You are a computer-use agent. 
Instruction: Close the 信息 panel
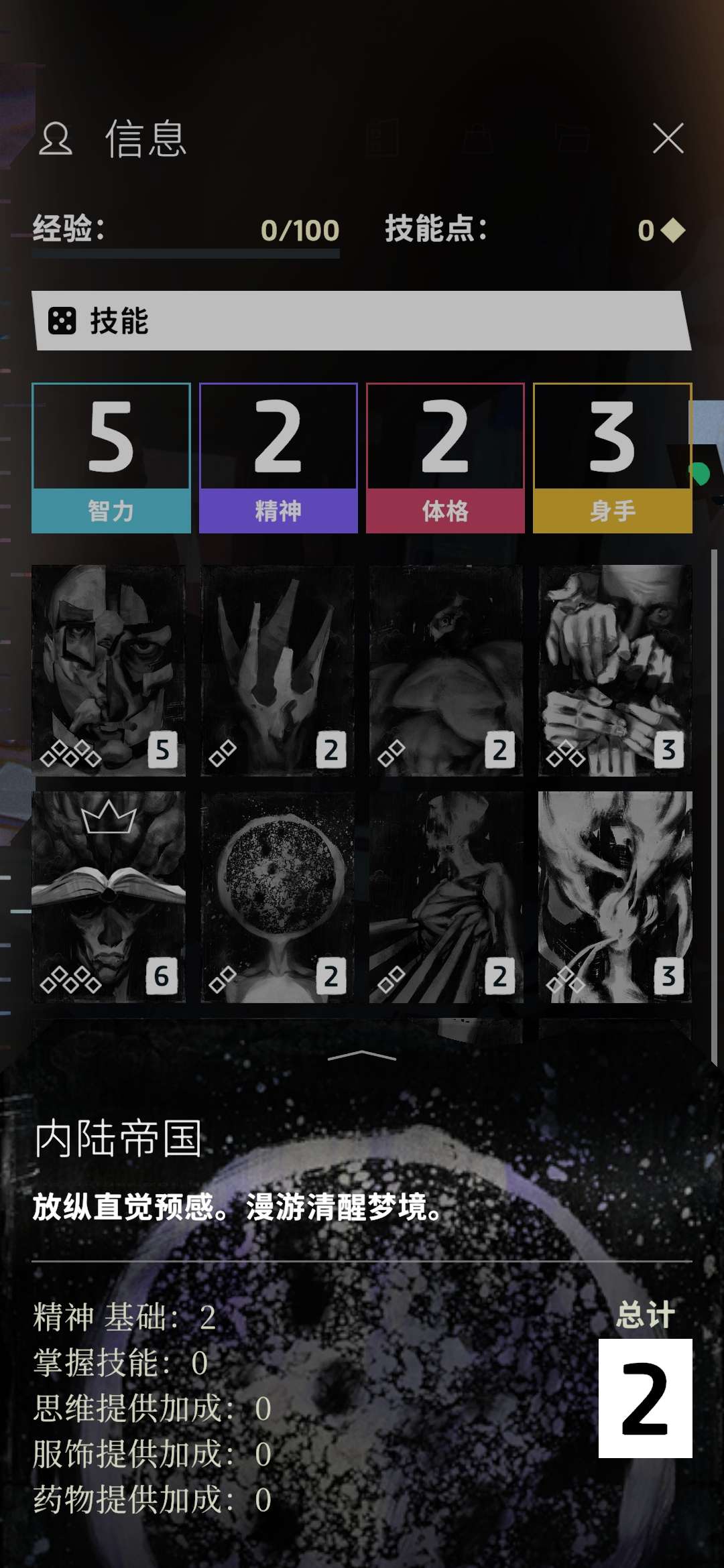point(668,139)
